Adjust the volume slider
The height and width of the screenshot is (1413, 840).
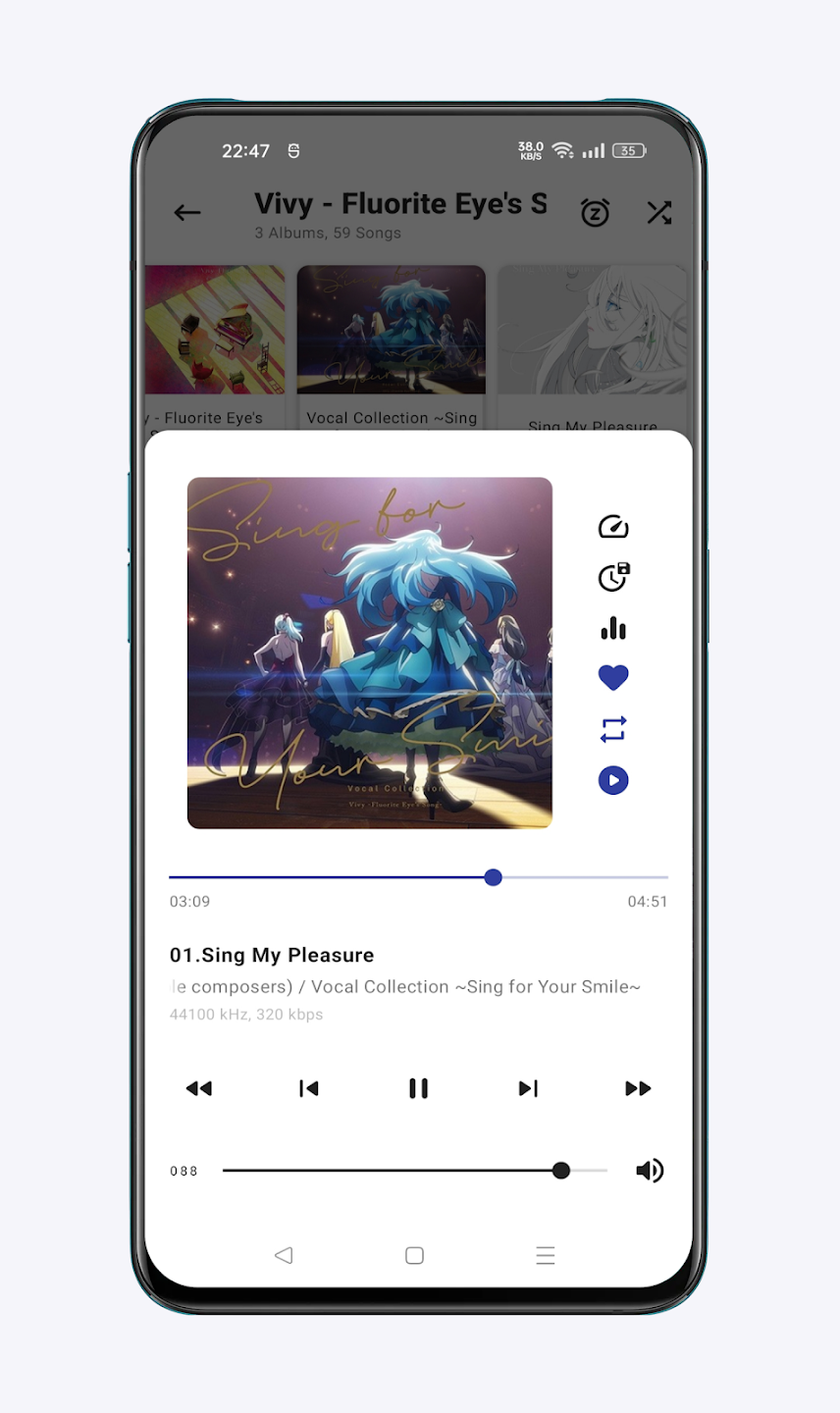point(560,1171)
